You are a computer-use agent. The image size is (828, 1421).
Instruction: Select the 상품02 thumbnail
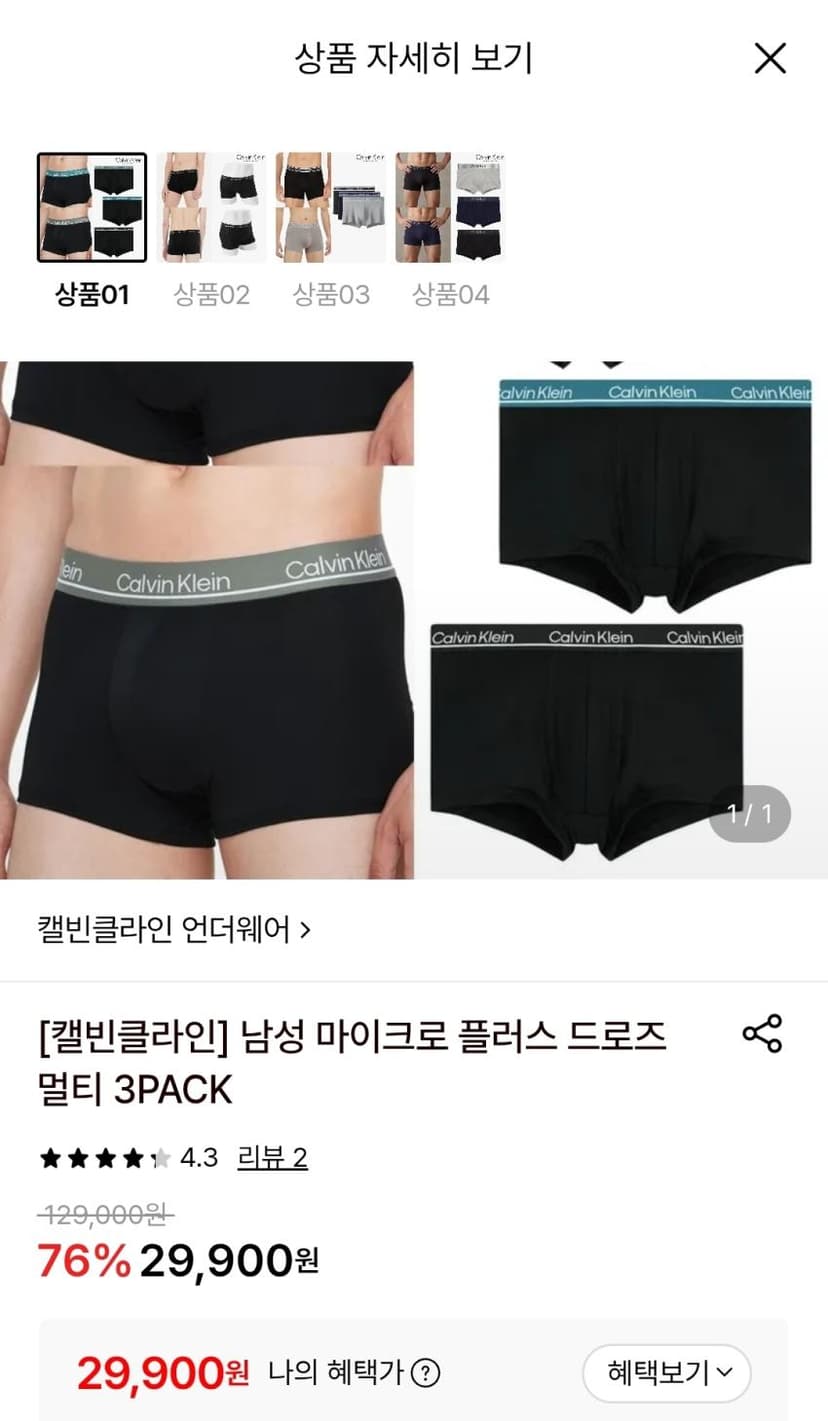(212, 207)
